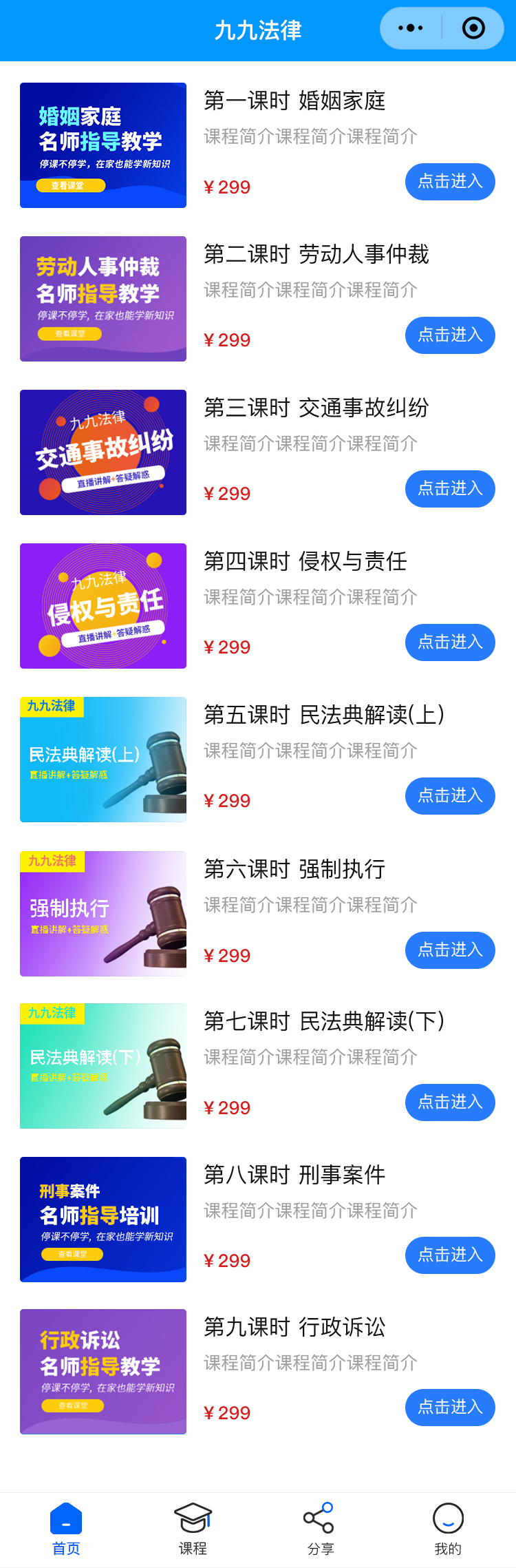Enter the 民法典解读(上) course
Image resolution: width=516 pixels, height=1568 pixels.
coord(450,796)
